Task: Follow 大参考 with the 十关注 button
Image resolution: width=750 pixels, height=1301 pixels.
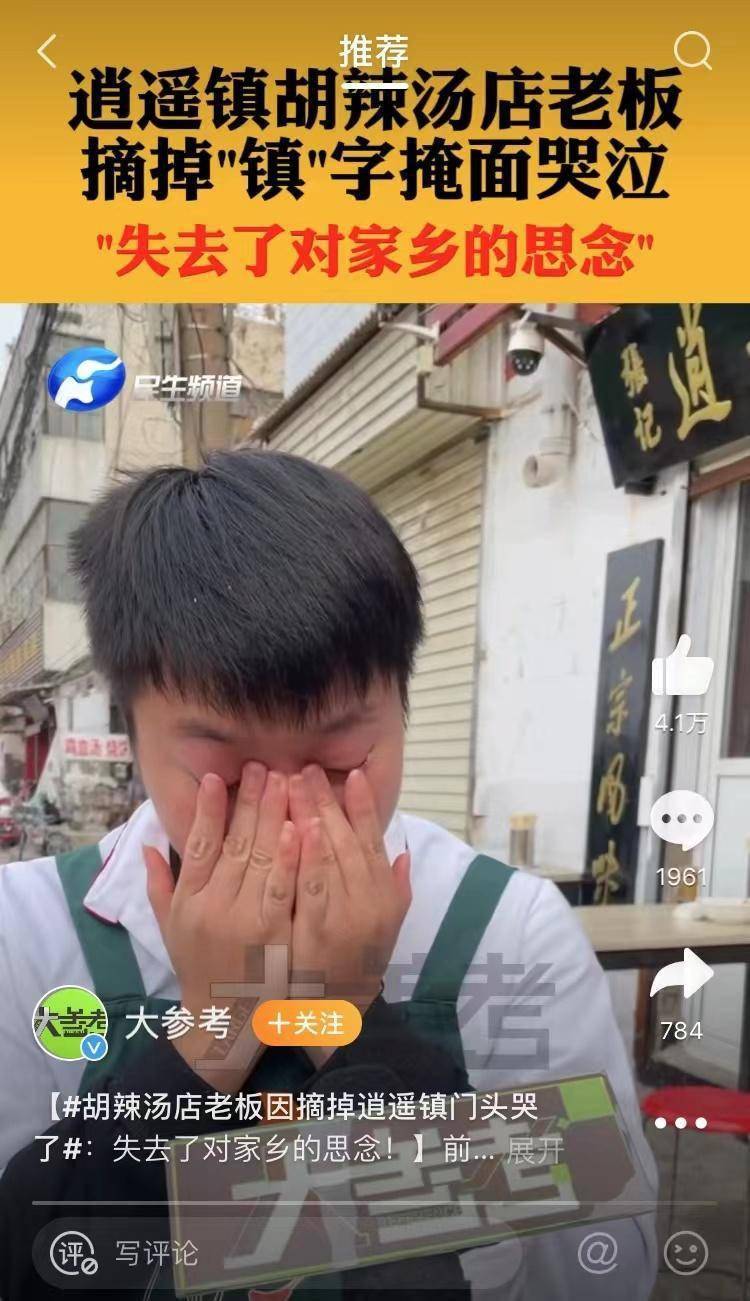Action: pyautogui.click(x=306, y=1023)
